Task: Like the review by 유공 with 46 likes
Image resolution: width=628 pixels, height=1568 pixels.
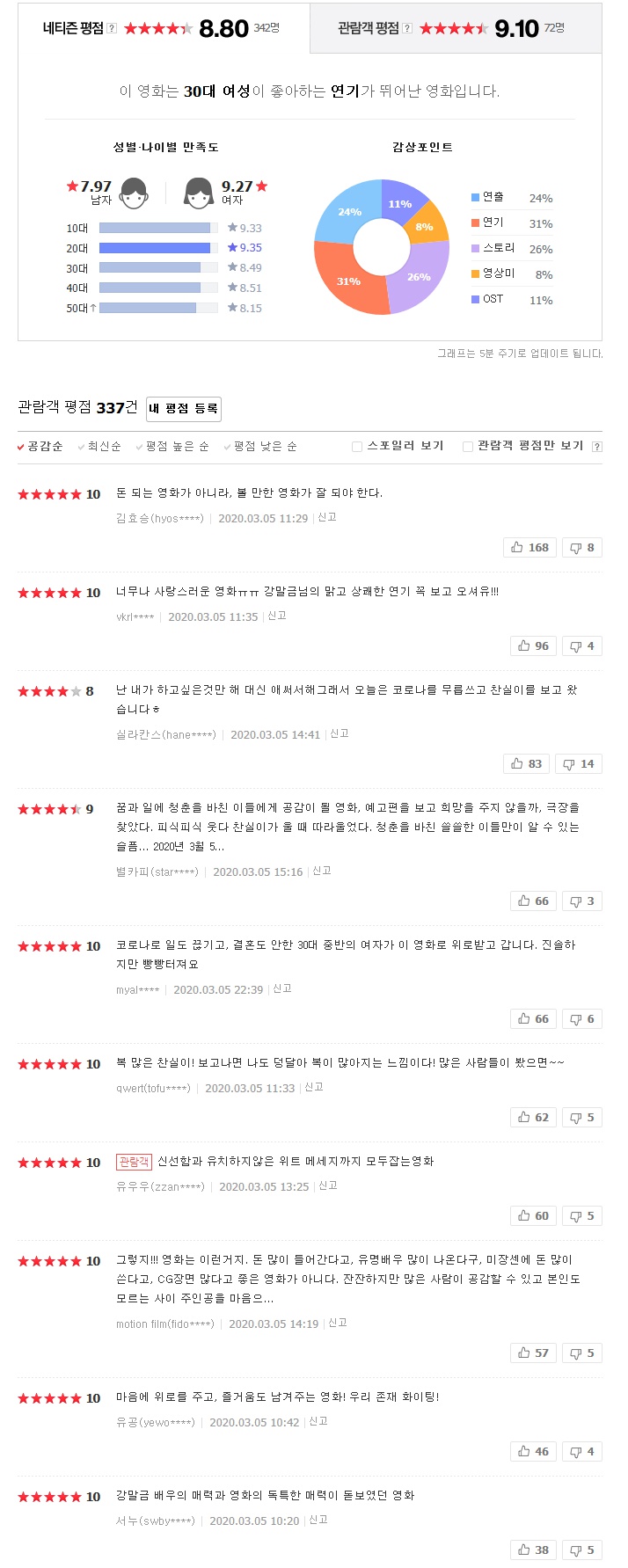Action: tap(533, 1451)
